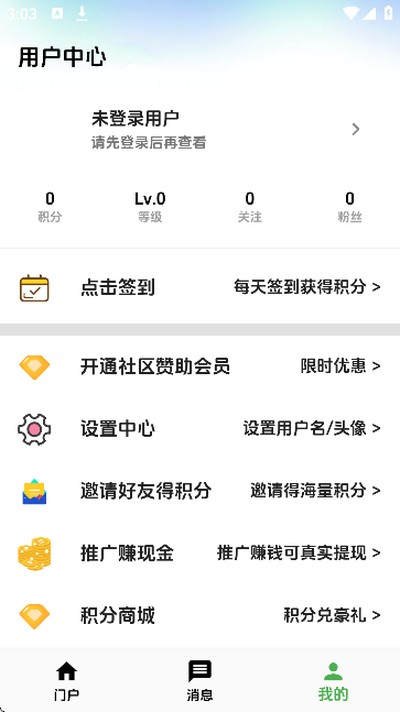View the 关注 following count
Viewport: 400px width, 712px height.
point(250,207)
